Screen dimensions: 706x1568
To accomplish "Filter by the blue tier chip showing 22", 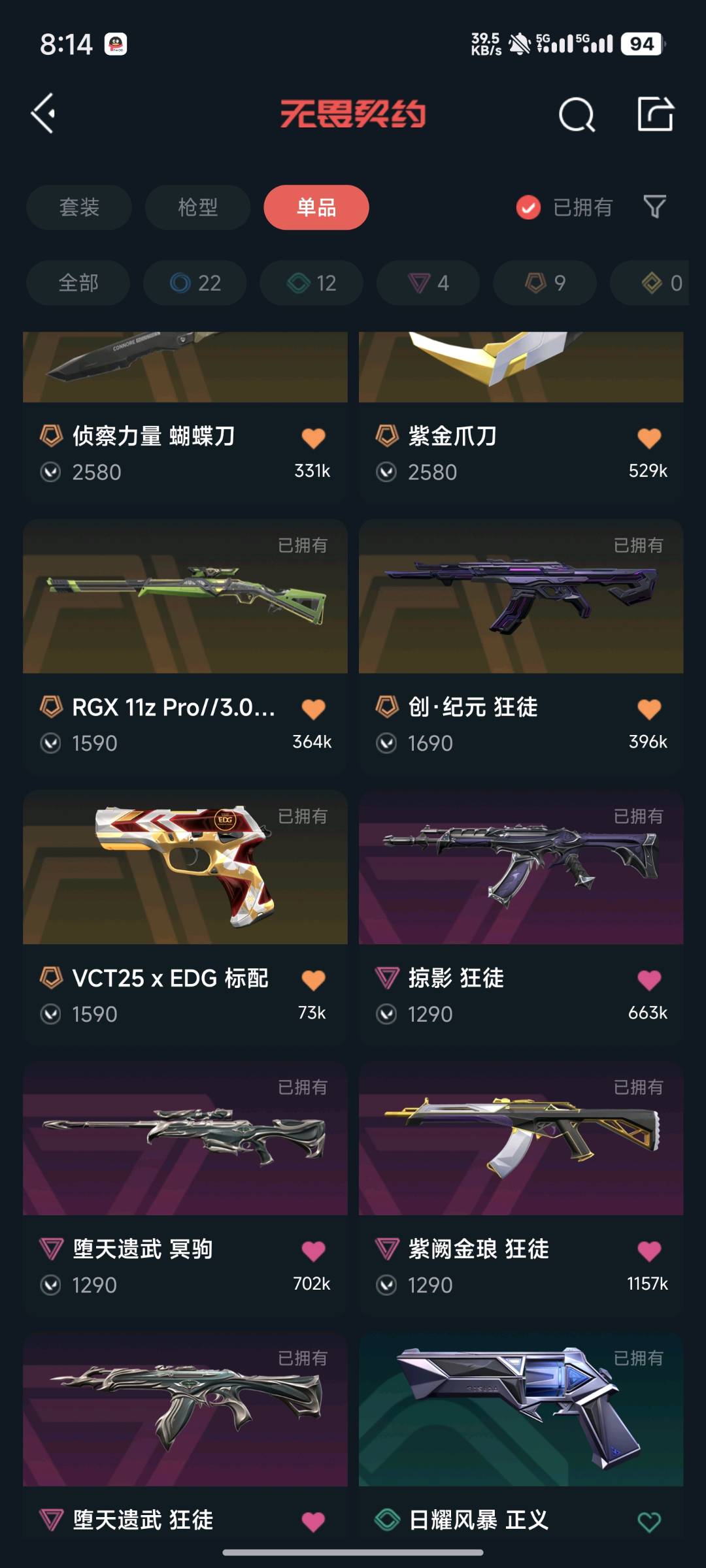I will coord(195,283).
